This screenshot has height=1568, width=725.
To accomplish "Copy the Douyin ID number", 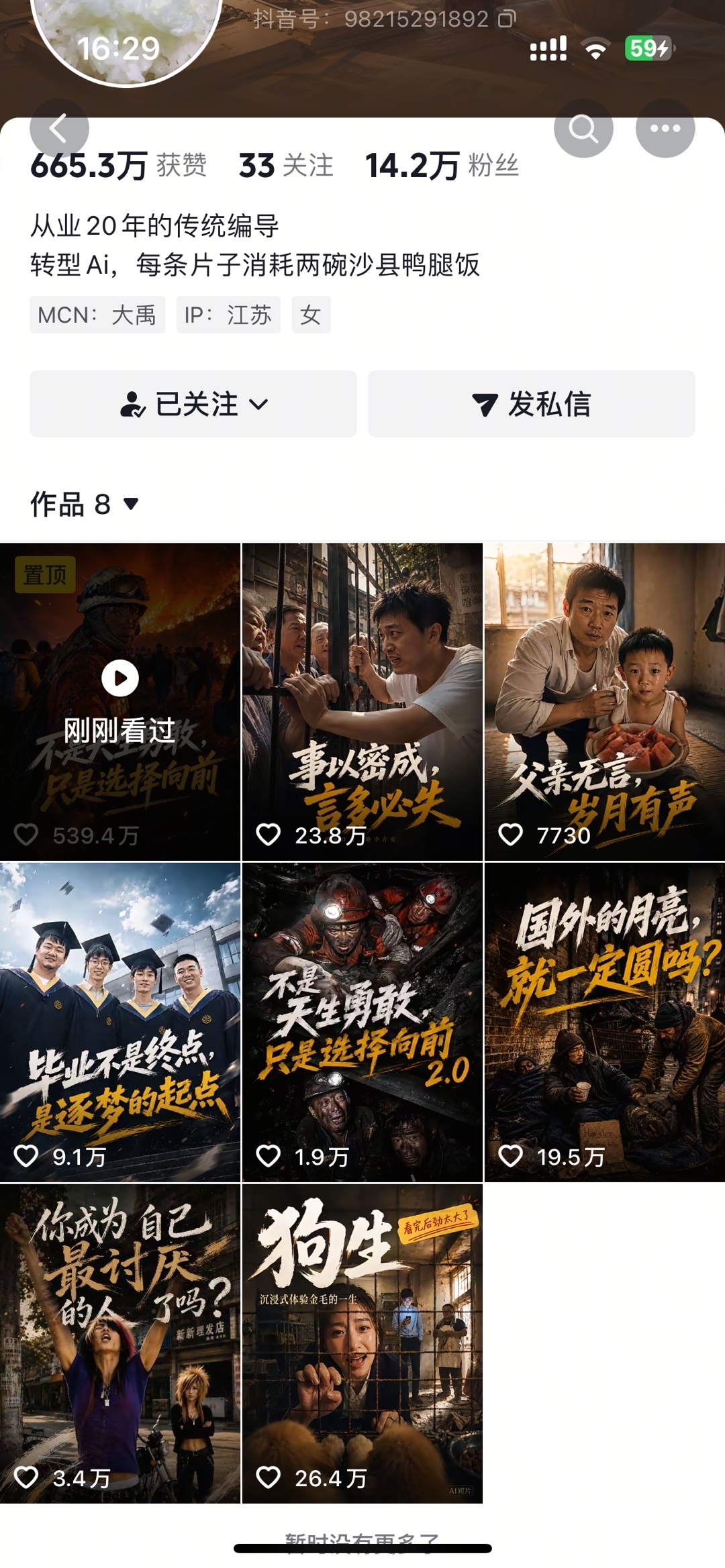I will (x=507, y=19).
